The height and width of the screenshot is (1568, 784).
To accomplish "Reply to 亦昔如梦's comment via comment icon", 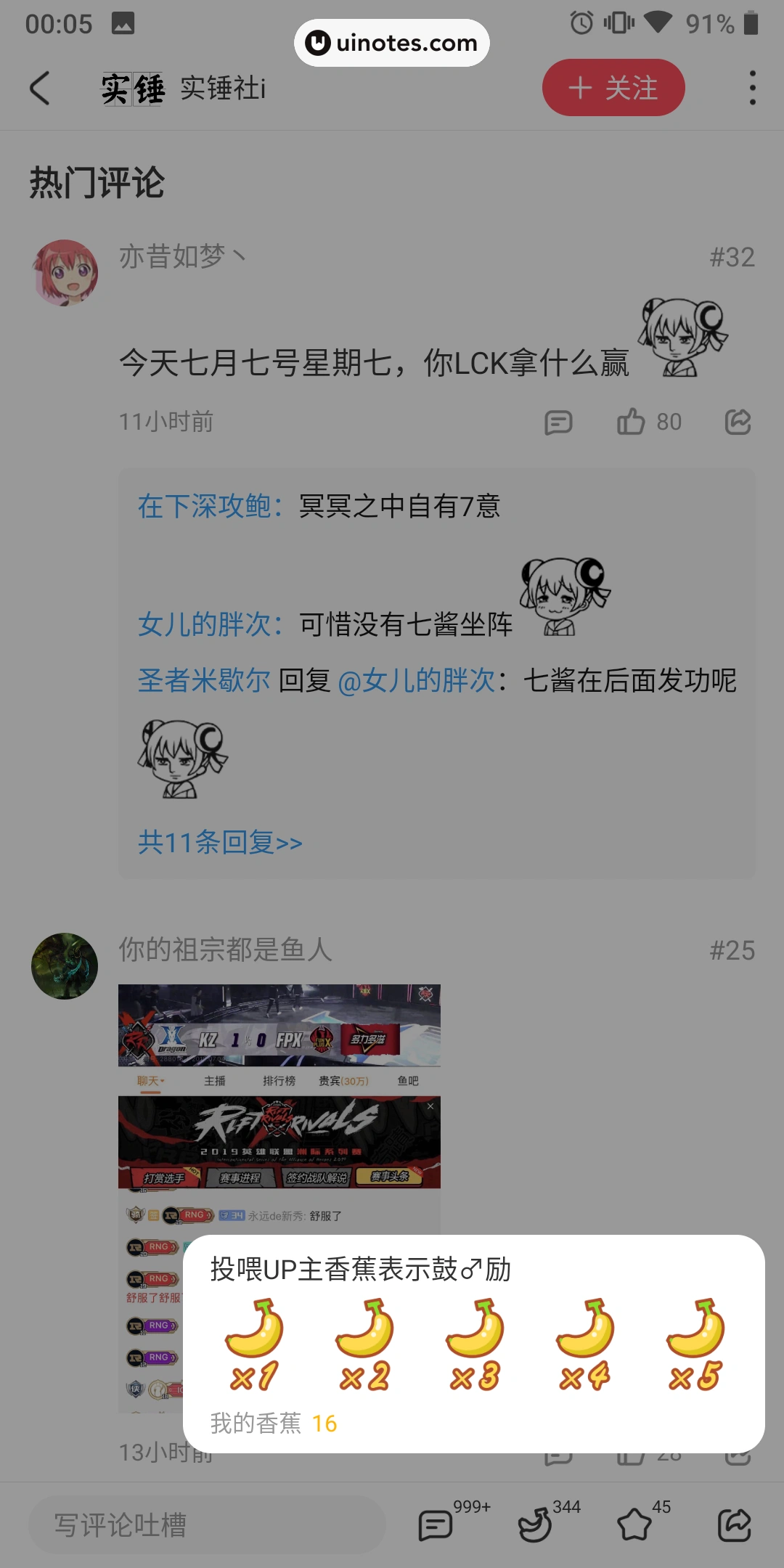I will tap(558, 422).
